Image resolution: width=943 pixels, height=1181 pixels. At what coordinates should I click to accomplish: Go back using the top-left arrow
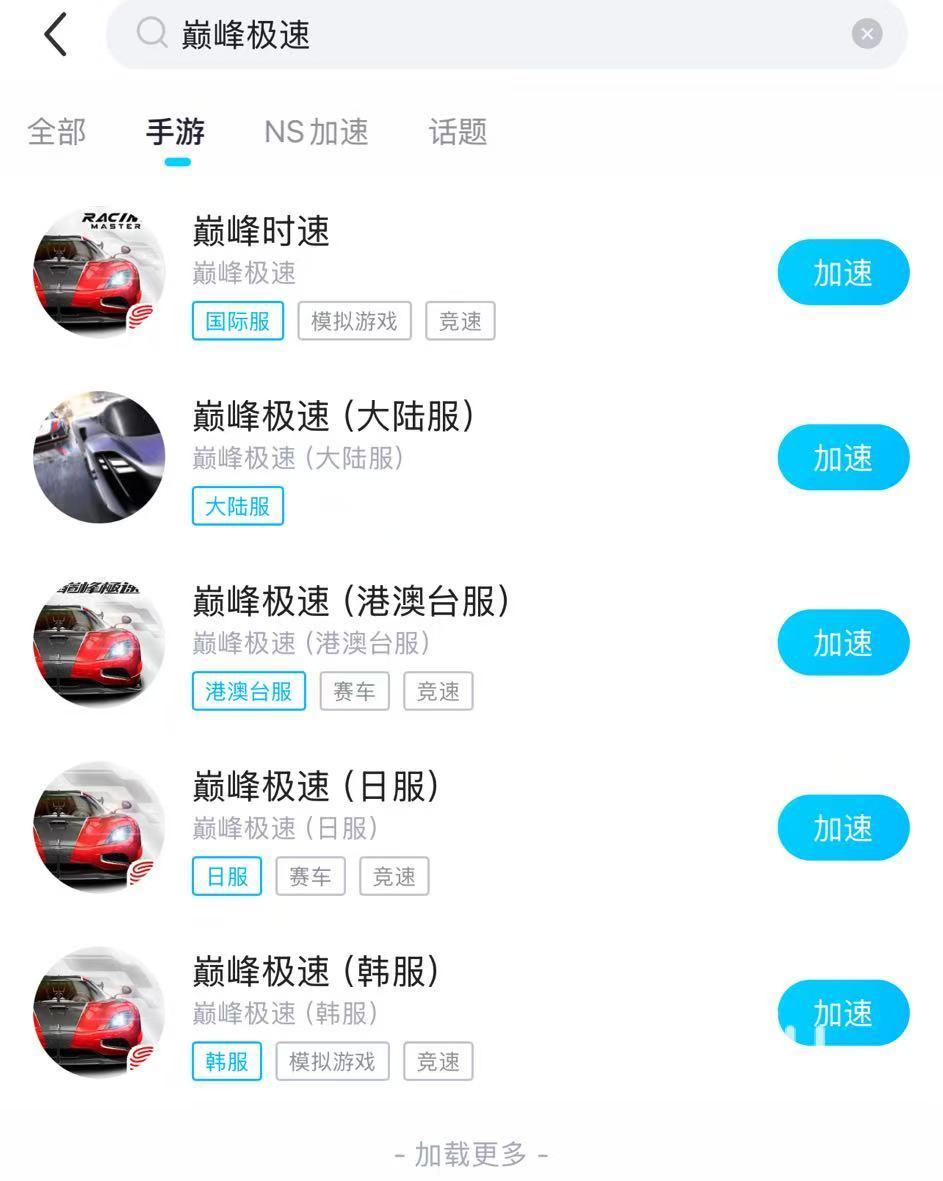click(x=56, y=36)
